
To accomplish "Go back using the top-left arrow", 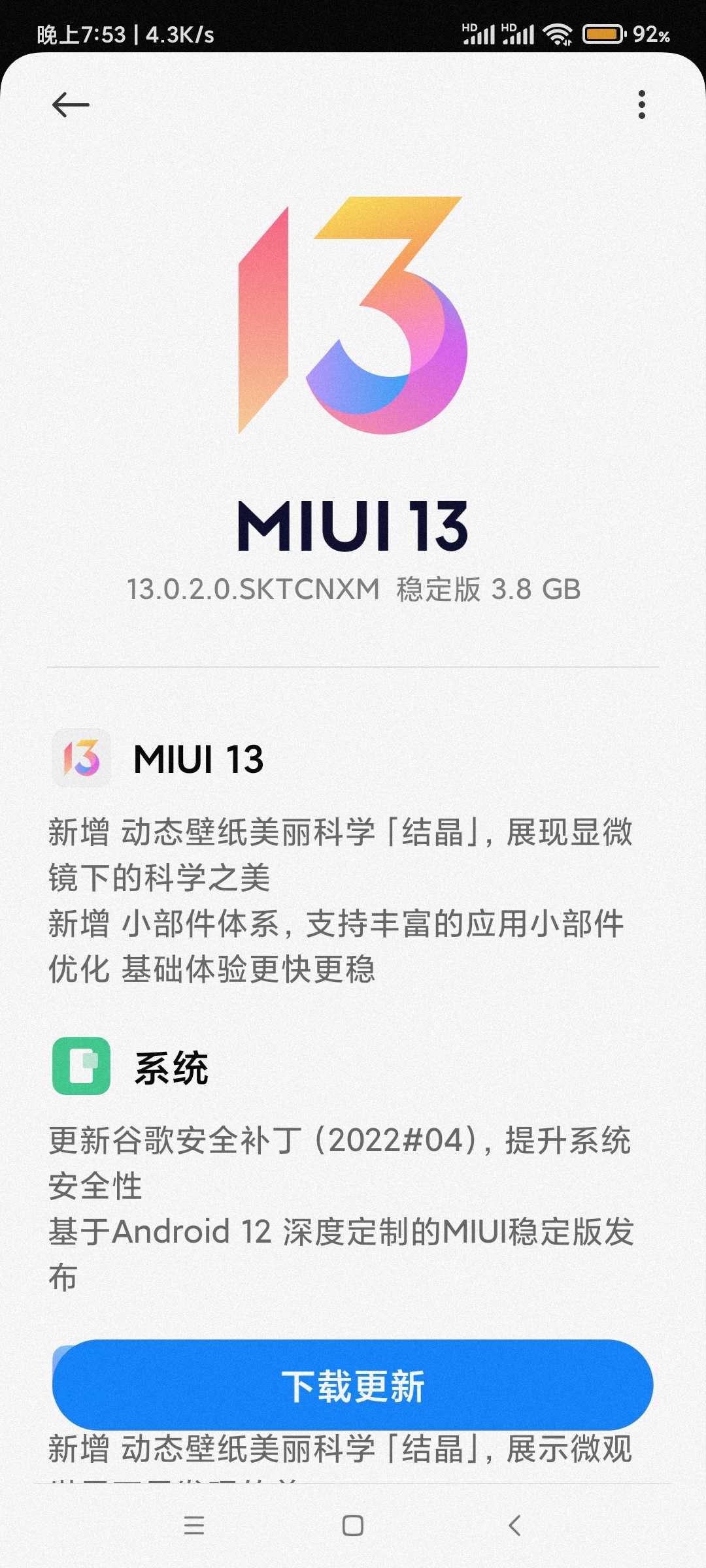I will click(x=71, y=105).
